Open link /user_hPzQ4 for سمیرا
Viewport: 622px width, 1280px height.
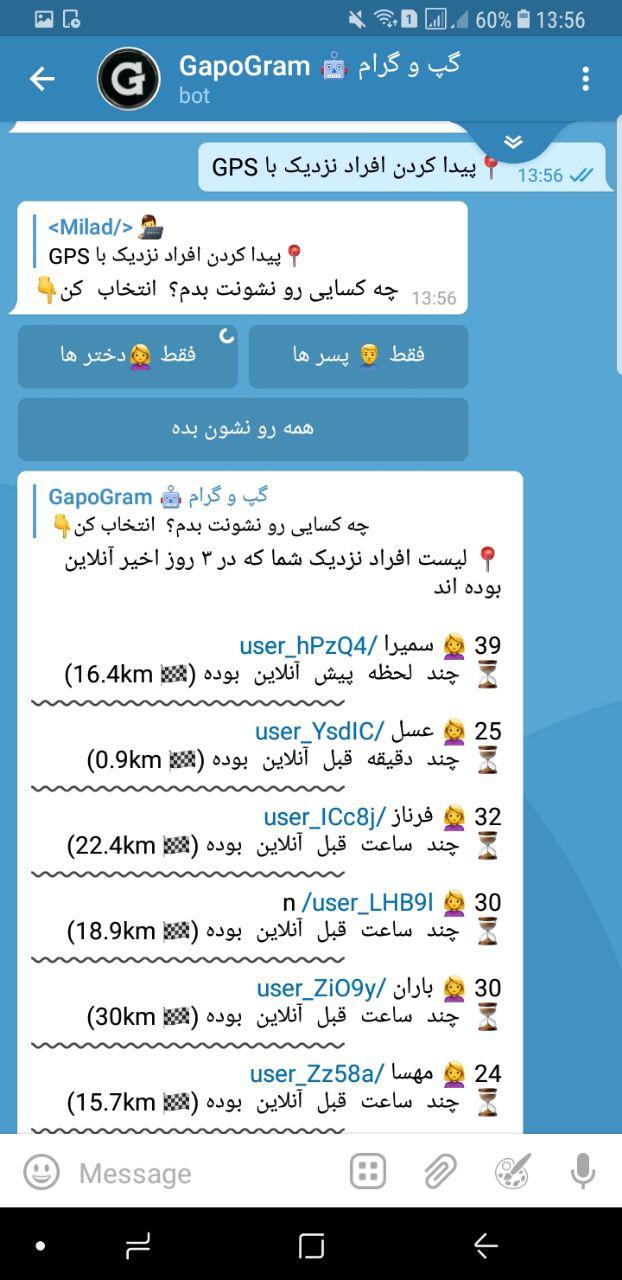(308, 646)
